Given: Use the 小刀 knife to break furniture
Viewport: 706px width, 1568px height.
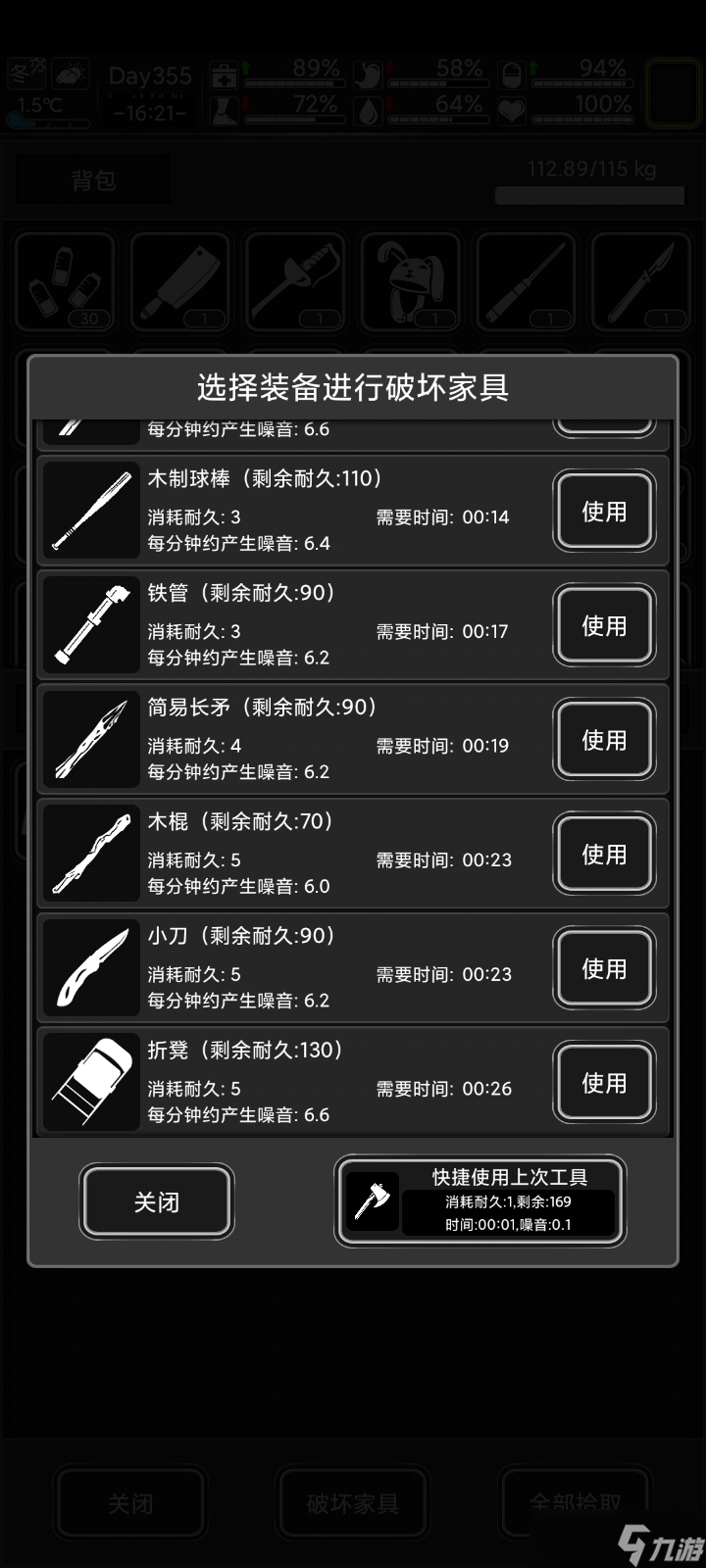Looking at the screenshot, I should (603, 969).
